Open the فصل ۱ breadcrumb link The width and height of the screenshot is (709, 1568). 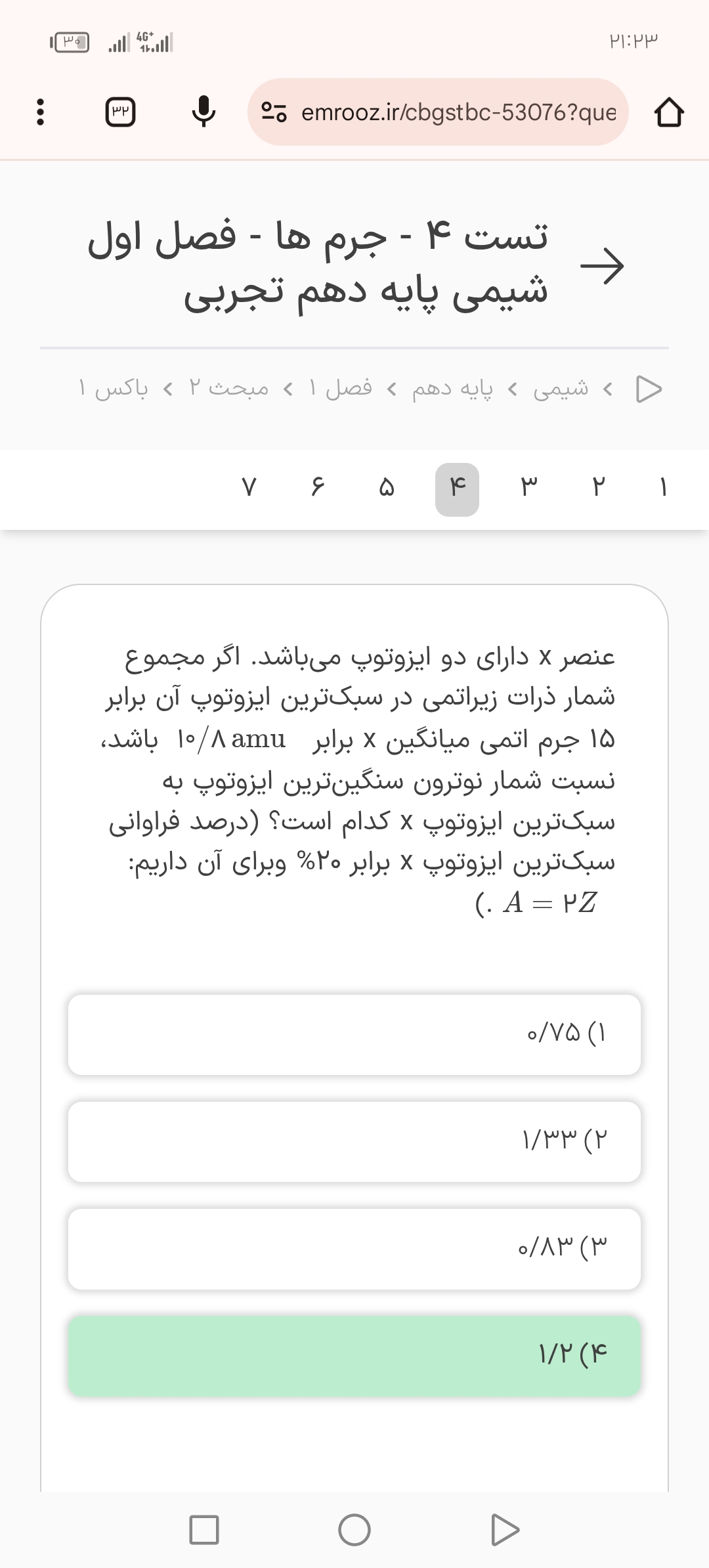pos(340,389)
